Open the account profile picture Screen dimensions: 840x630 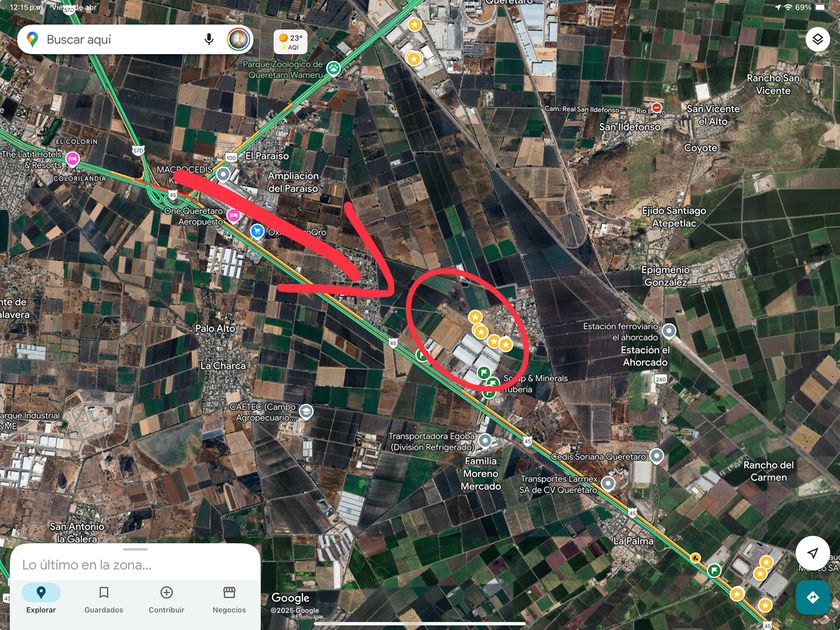click(x=238, y=39)
